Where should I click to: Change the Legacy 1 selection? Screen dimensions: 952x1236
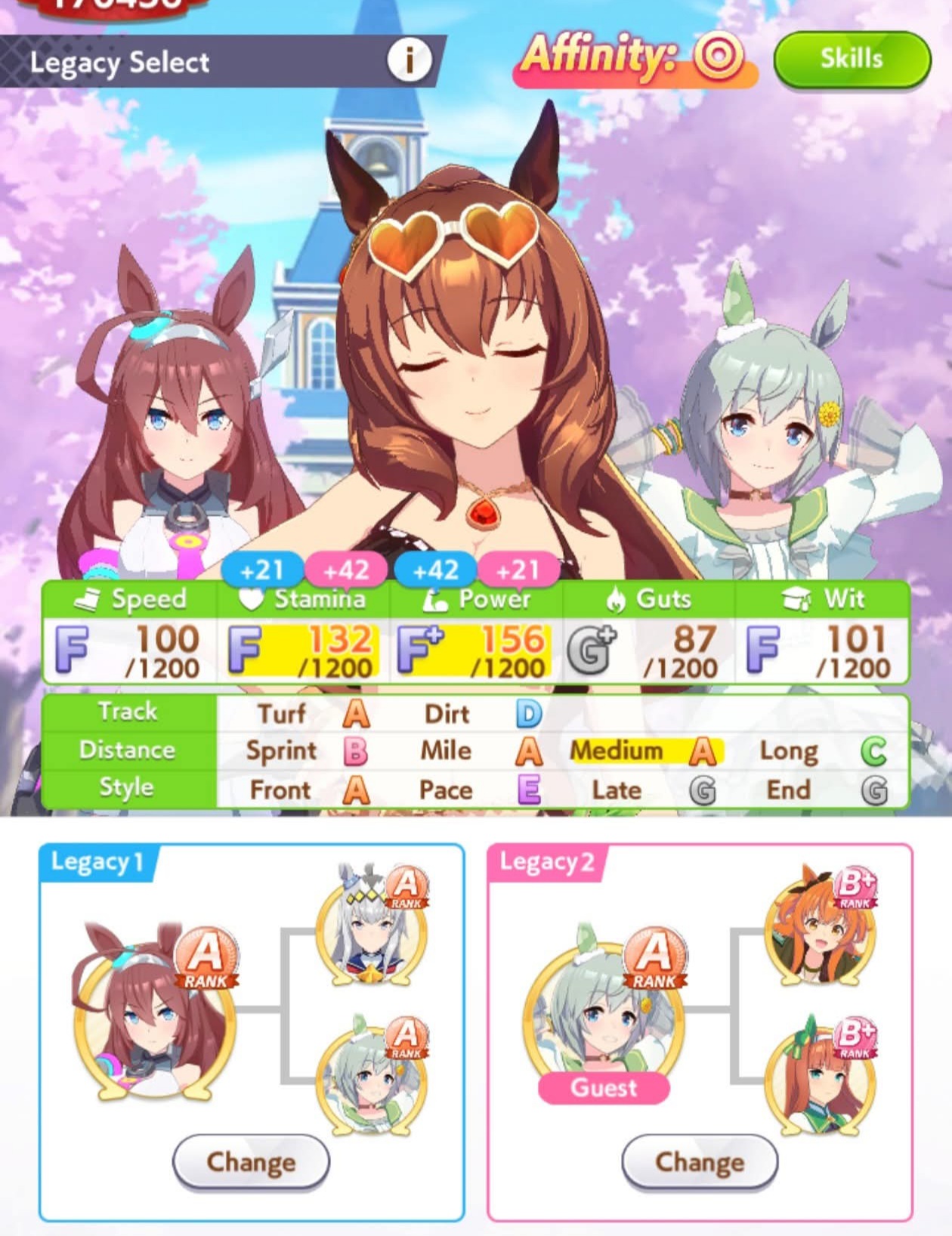(251, 1161)
